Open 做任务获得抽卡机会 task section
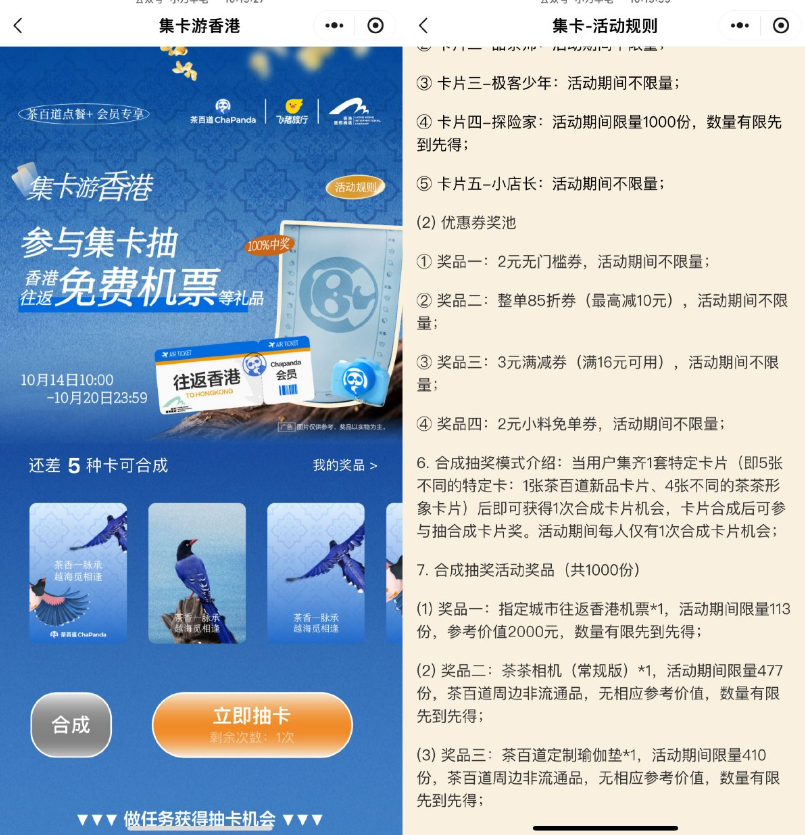Image resolution: width=805 pixels, height=835 pixels. (199, 818)
